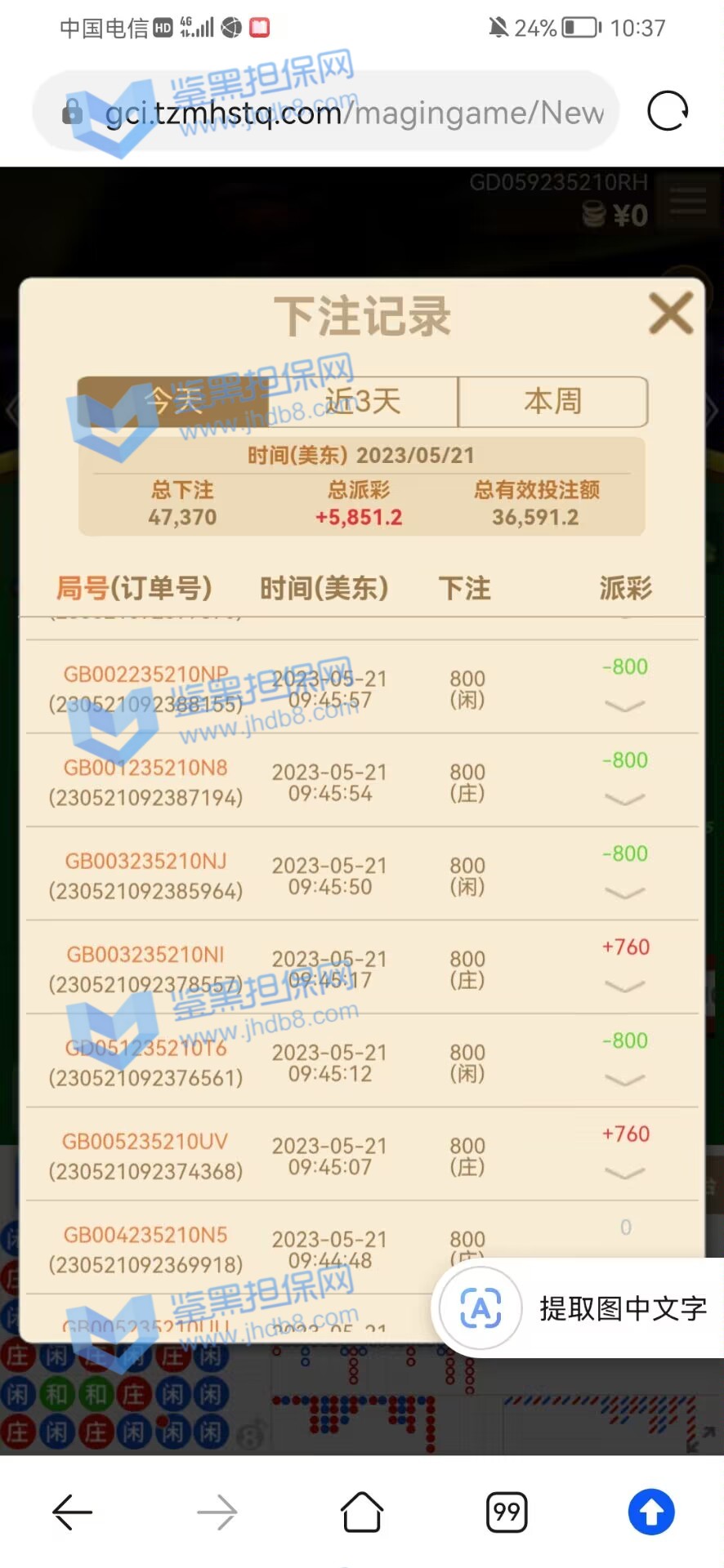Expand details for order 230521092378557
The width and height of the screenshot is (724, 1568).
click(x=625, y=986)
